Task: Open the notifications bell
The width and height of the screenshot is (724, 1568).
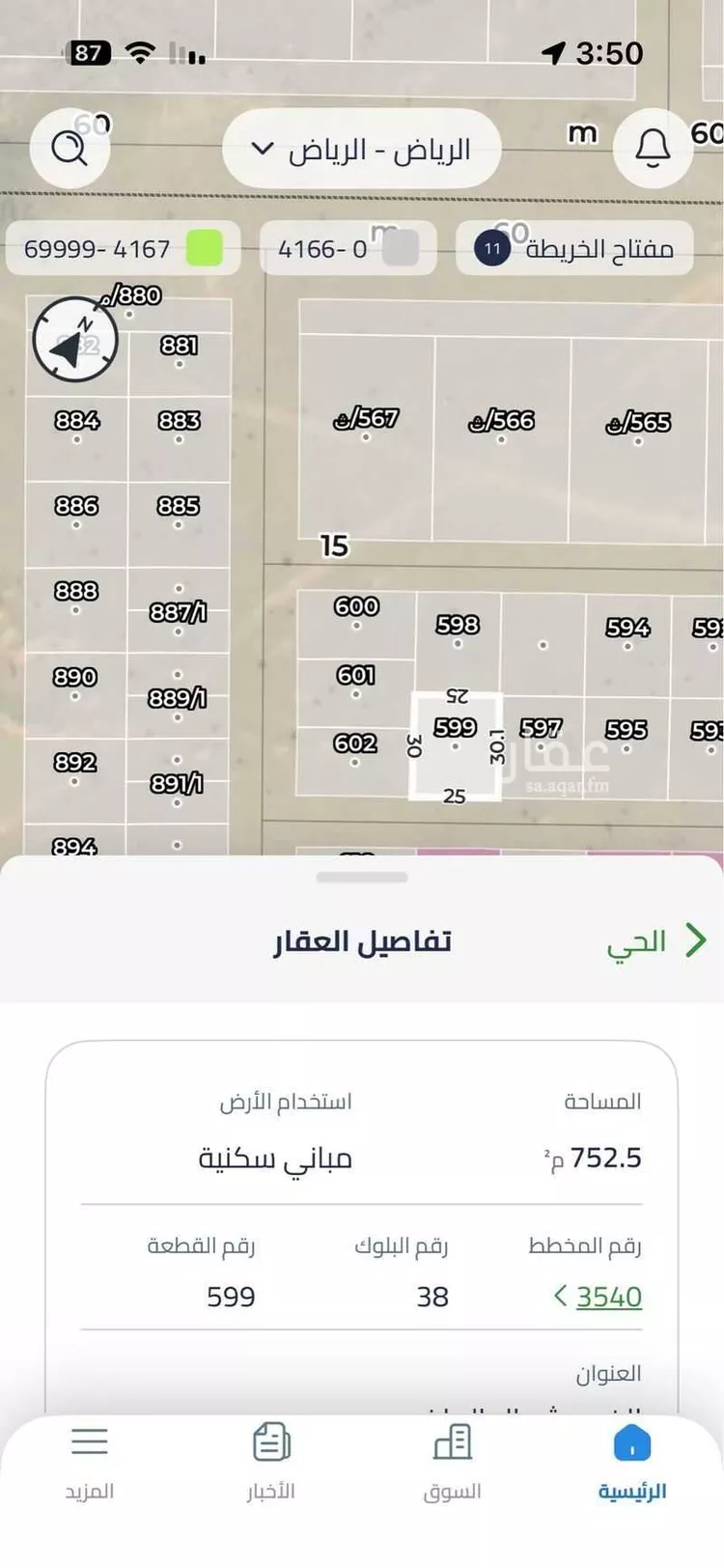Action: [653, 148]
